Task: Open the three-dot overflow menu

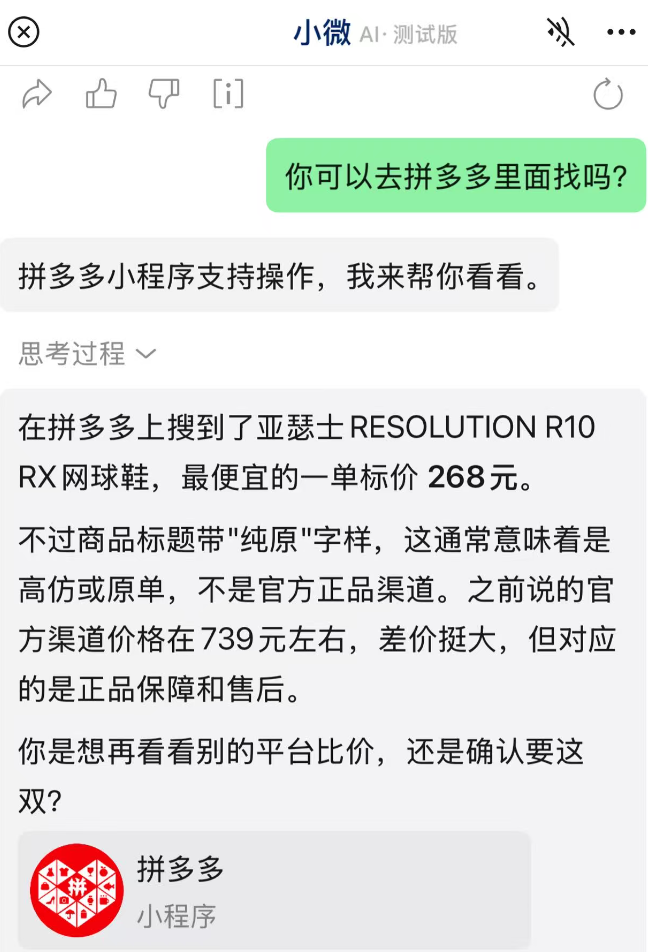Action: pos(621,32)
